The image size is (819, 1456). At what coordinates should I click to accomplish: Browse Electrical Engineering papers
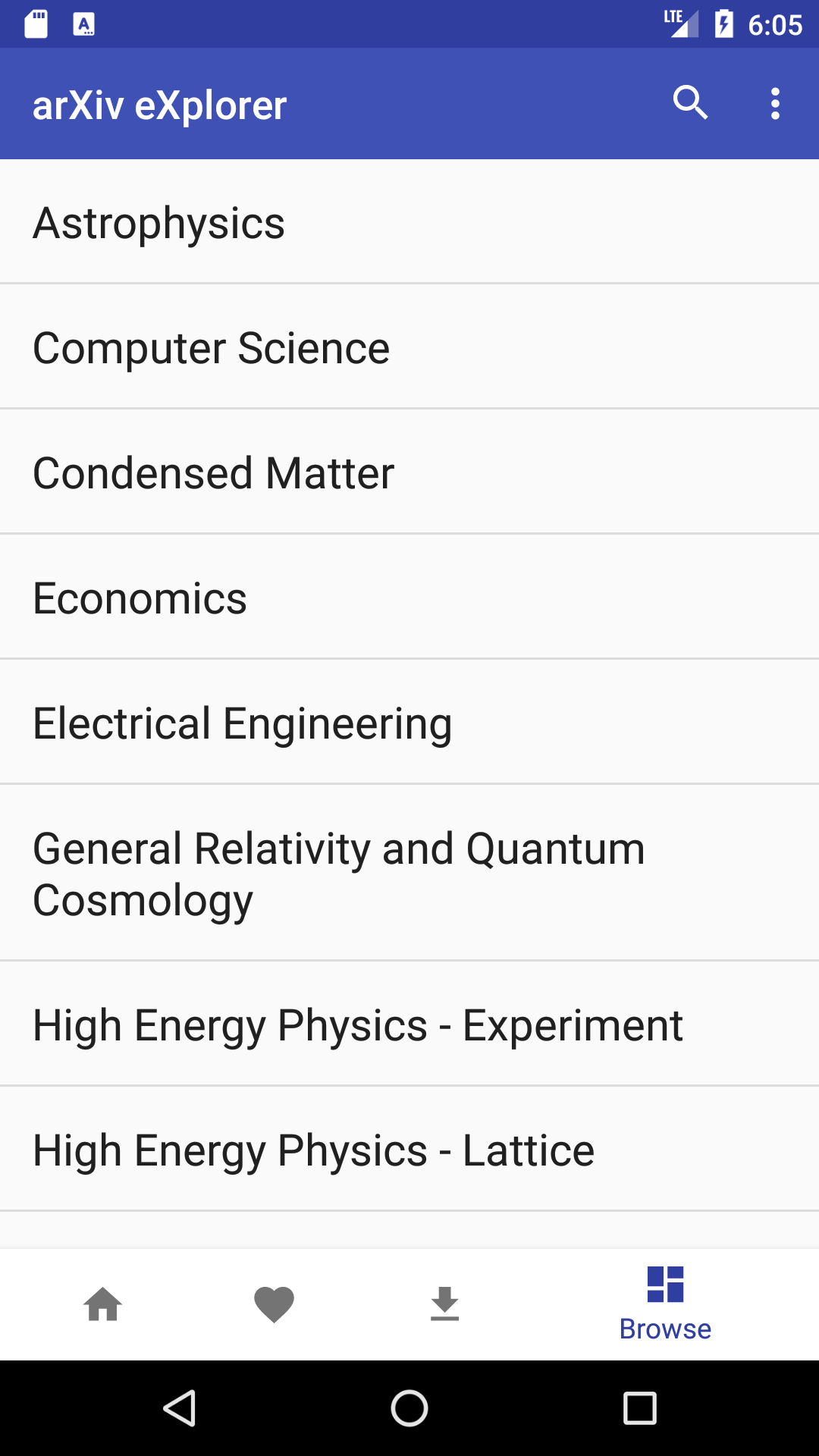tap(409, 723)
